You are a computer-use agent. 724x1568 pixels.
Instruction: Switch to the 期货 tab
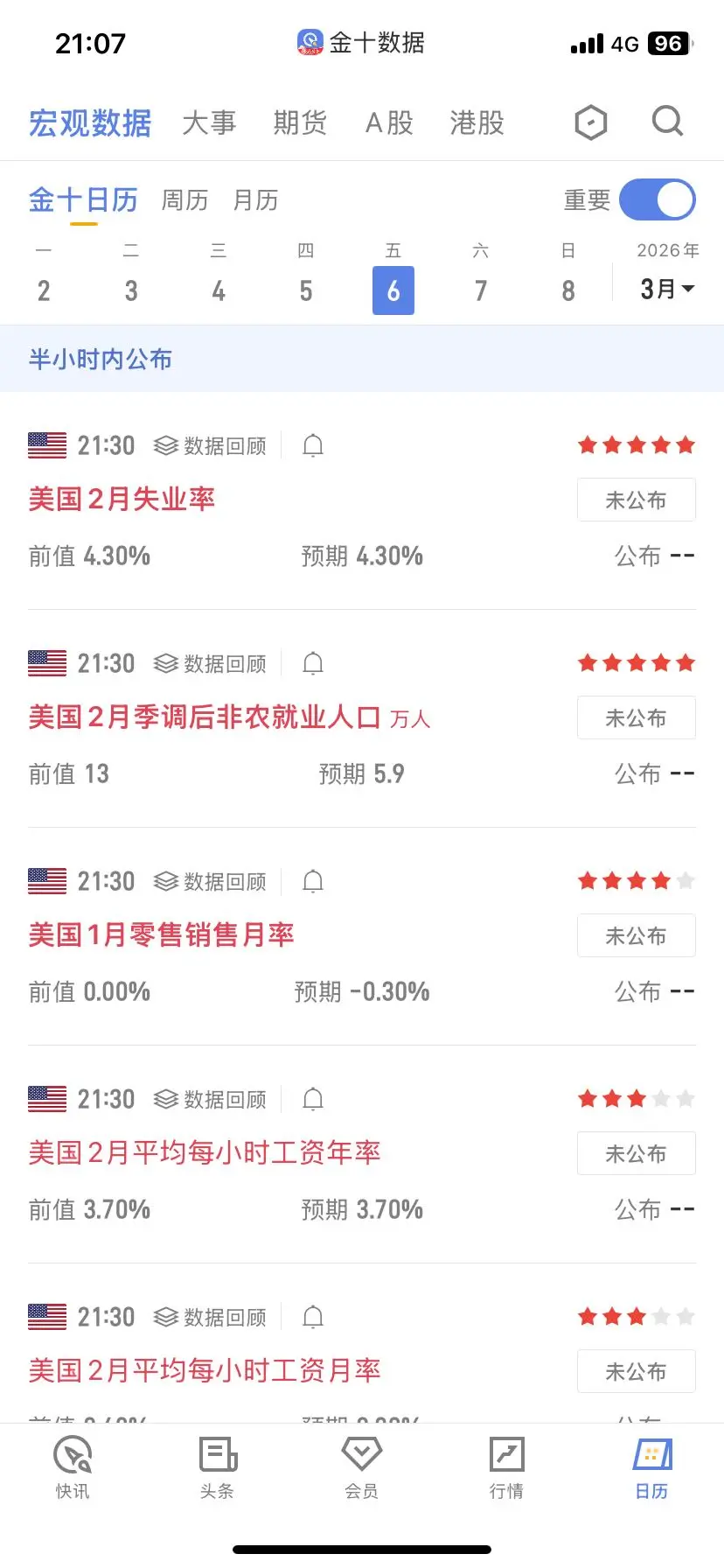click(x=300, y=122)
